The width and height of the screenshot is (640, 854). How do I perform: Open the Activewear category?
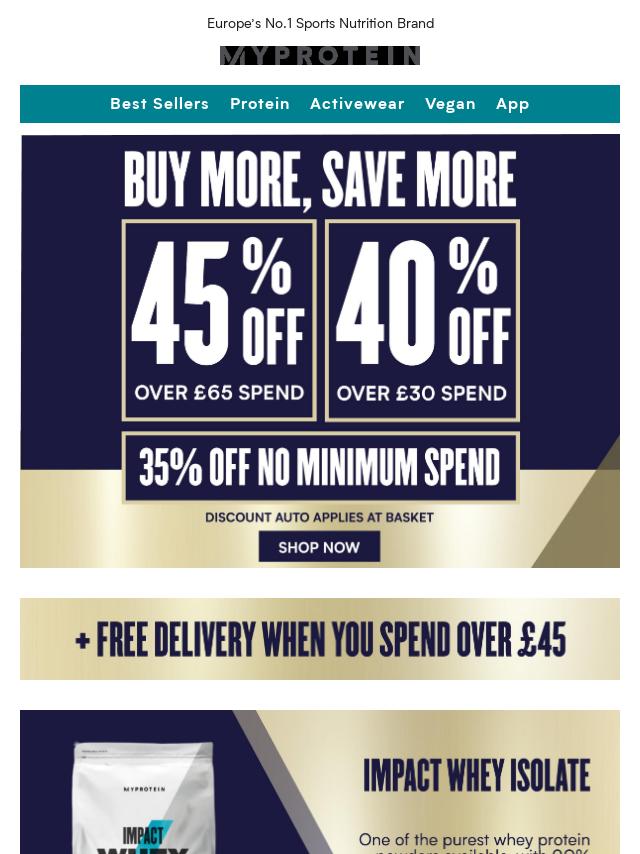pos(357,104)
